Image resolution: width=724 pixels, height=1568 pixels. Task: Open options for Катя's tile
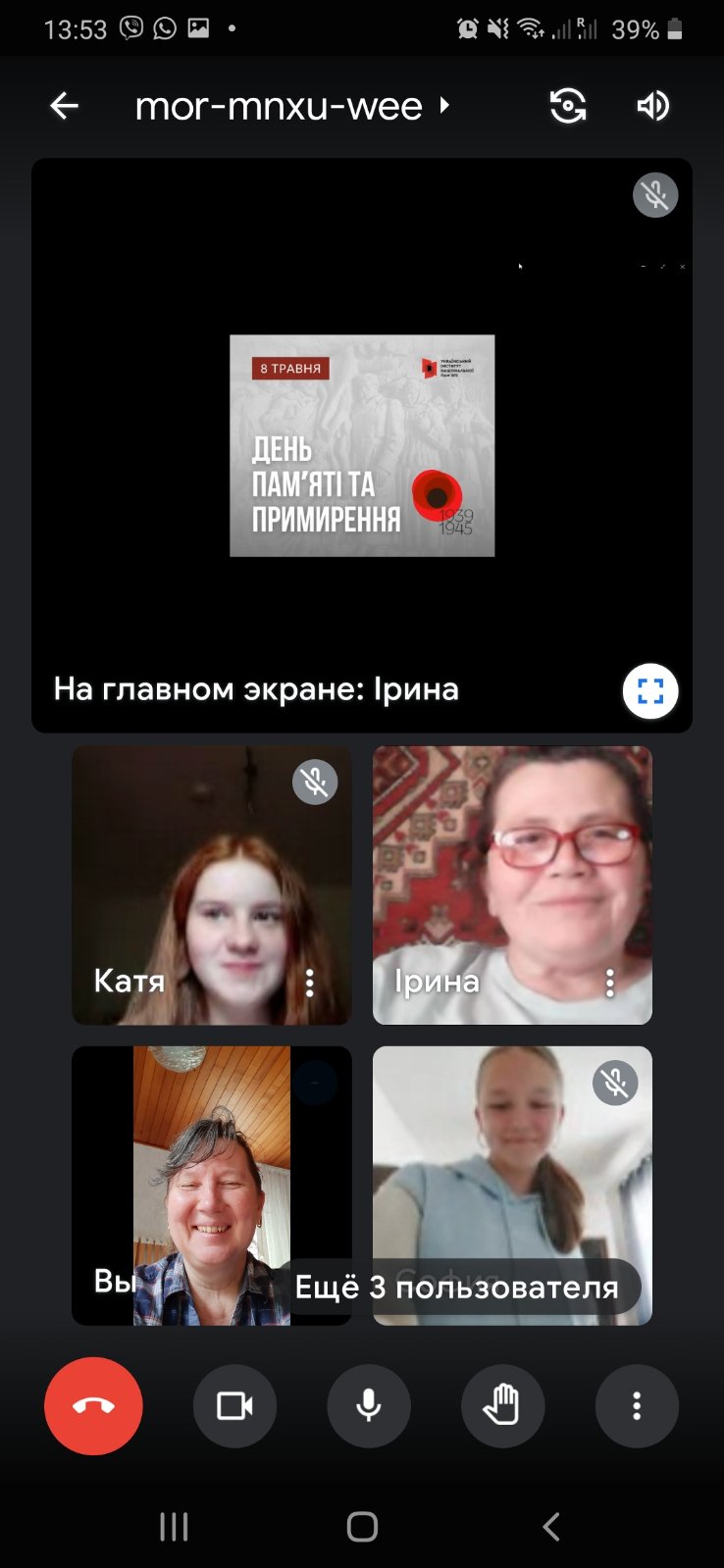point(310,983)
